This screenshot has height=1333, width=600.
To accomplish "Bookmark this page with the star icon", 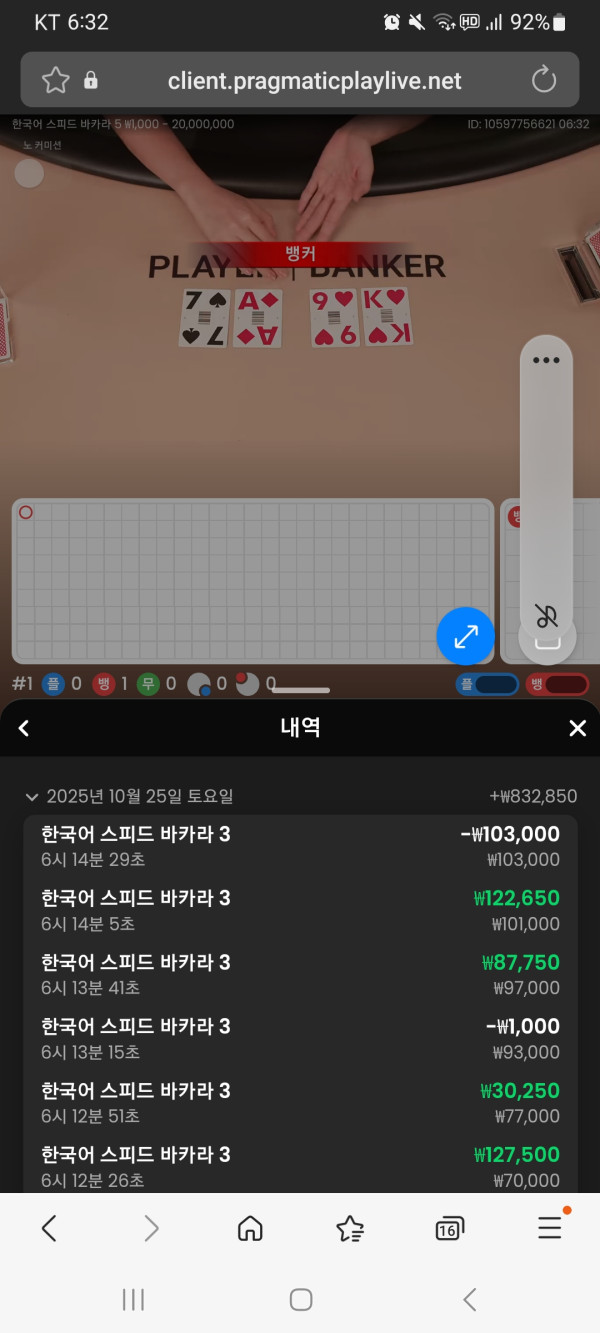I will click(55, 80).
